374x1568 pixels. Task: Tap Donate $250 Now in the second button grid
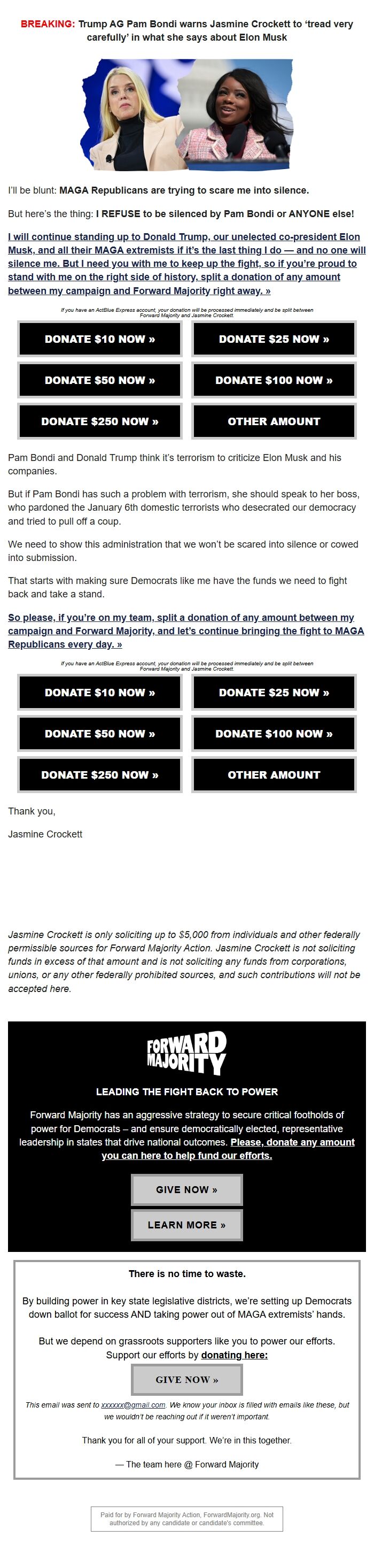tap(100, 775)
